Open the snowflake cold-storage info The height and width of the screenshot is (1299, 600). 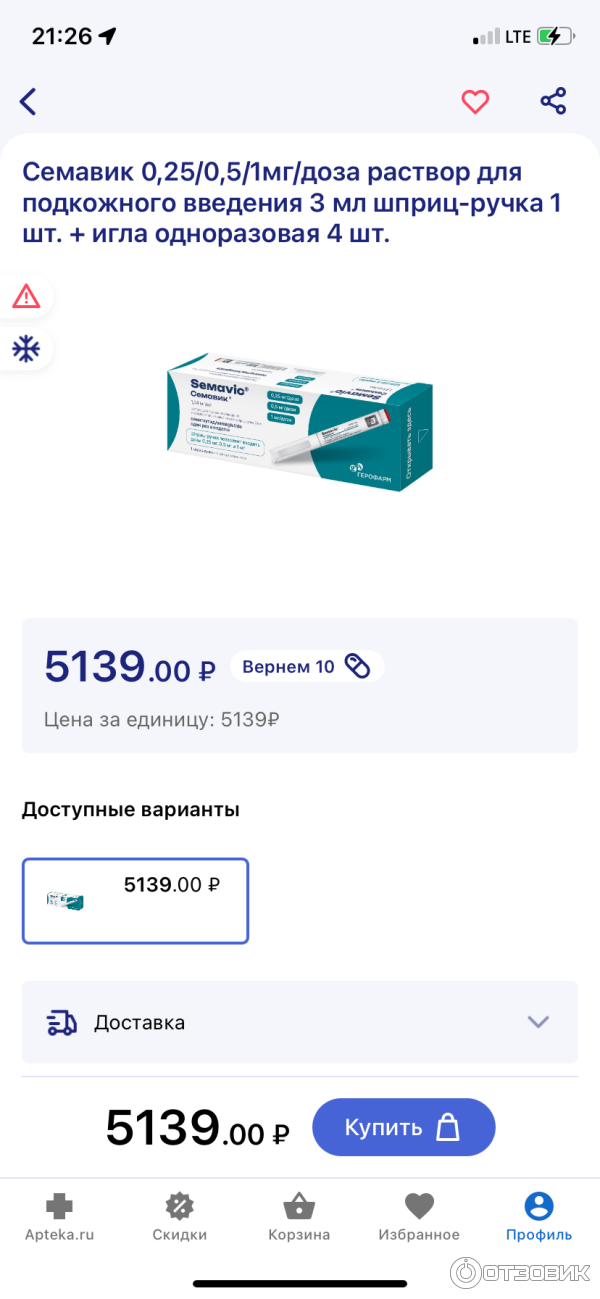[26, 349]
